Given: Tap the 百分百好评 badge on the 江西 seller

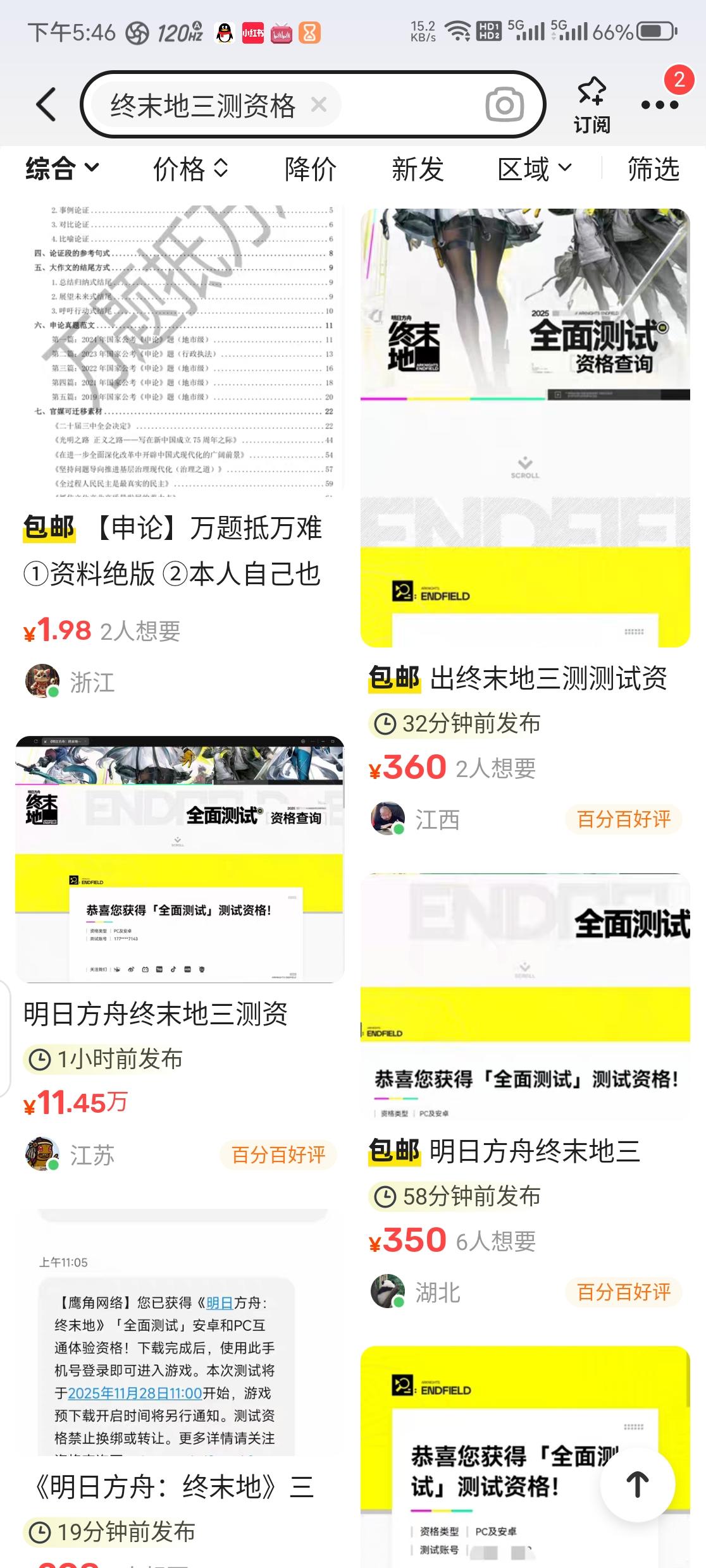Looking at the screenshot, I should pos(622,819).
